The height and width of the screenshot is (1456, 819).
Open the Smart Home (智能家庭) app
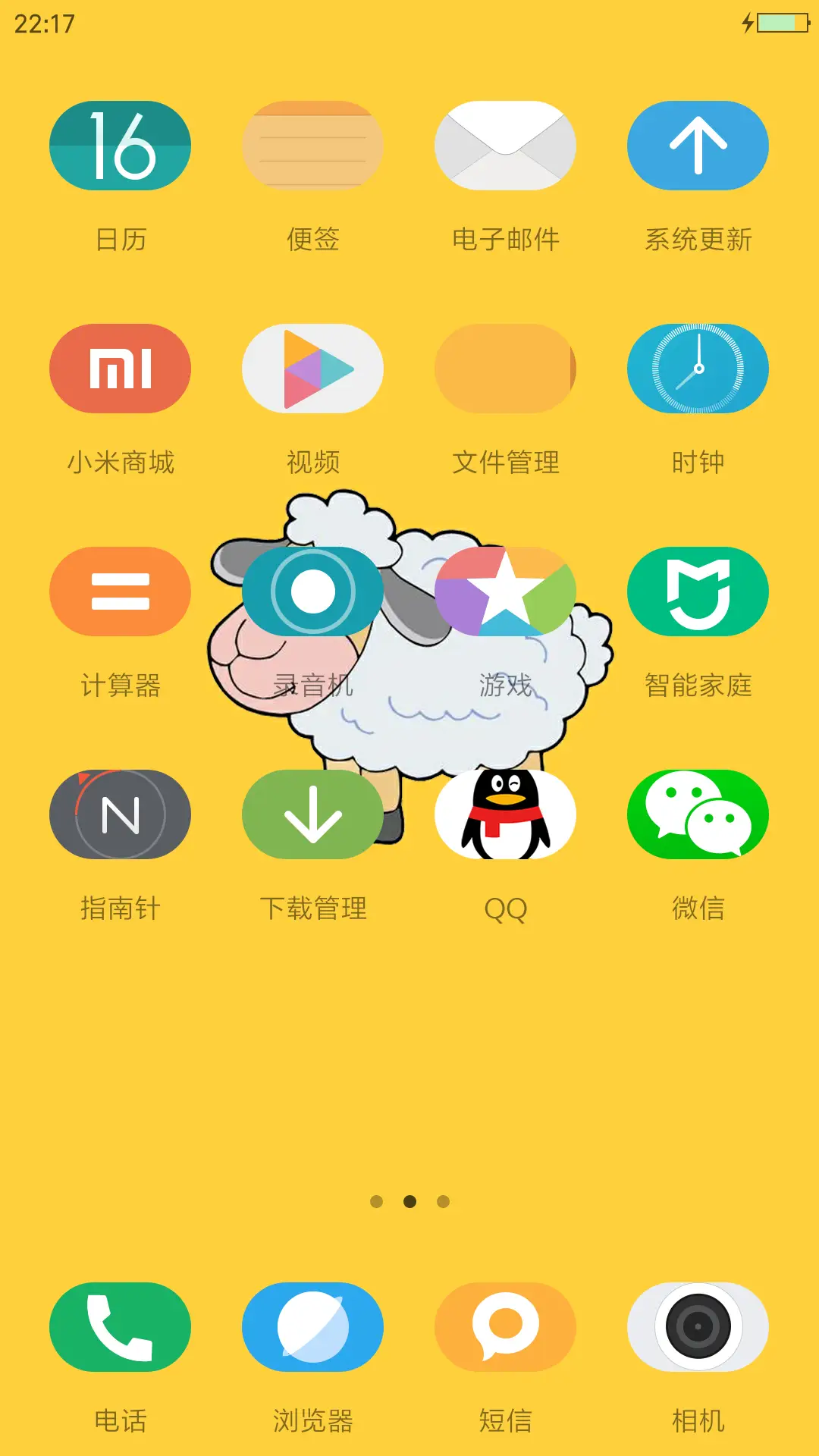tap(698, 591)
